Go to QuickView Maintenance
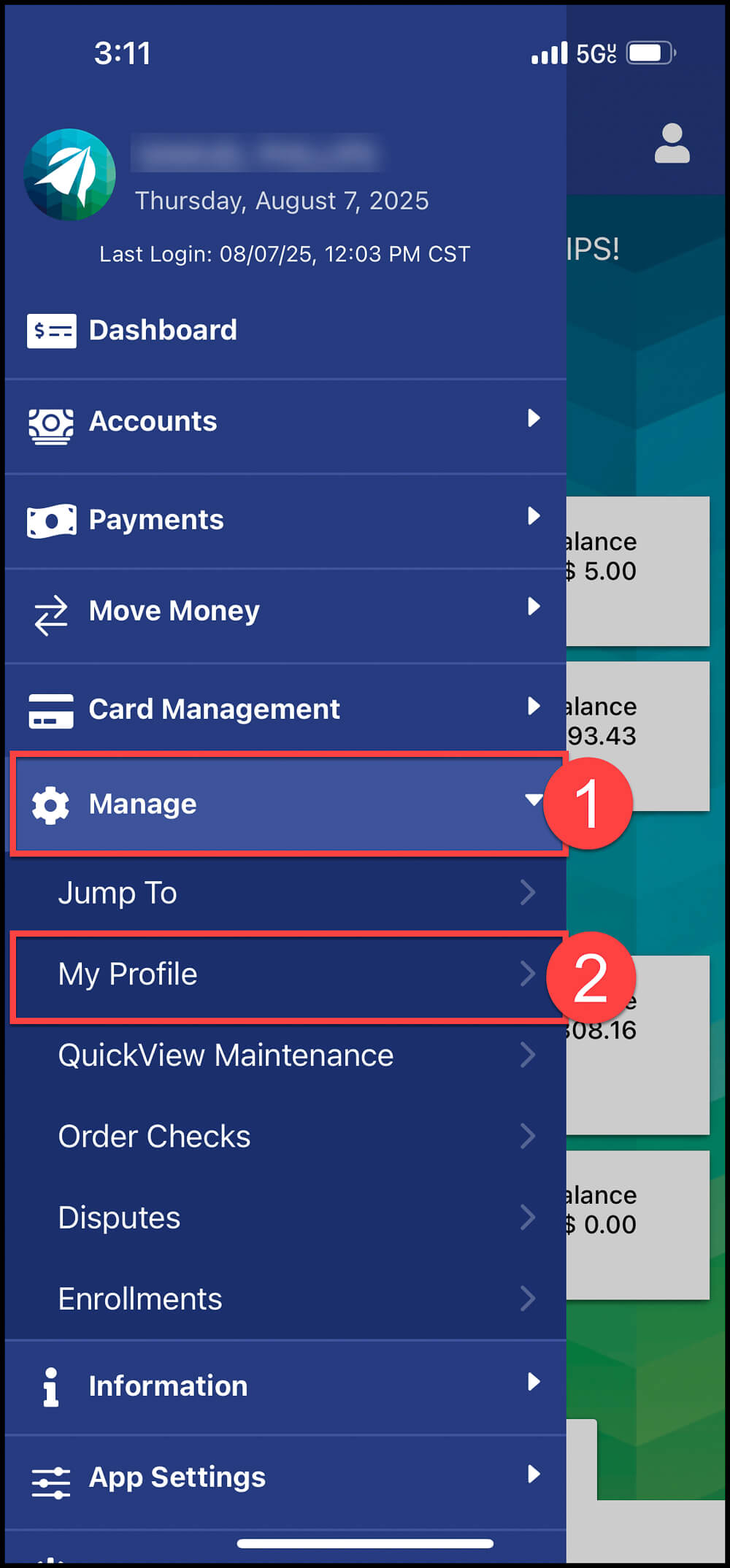The image size is (730, 1568). tap(285, 1056)
